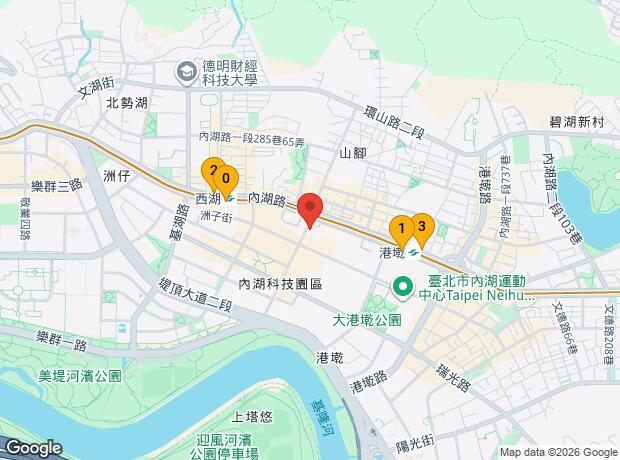Tap the orange marker labeled 2
This screenshot has width=620, height=460.
coord(212,171)
